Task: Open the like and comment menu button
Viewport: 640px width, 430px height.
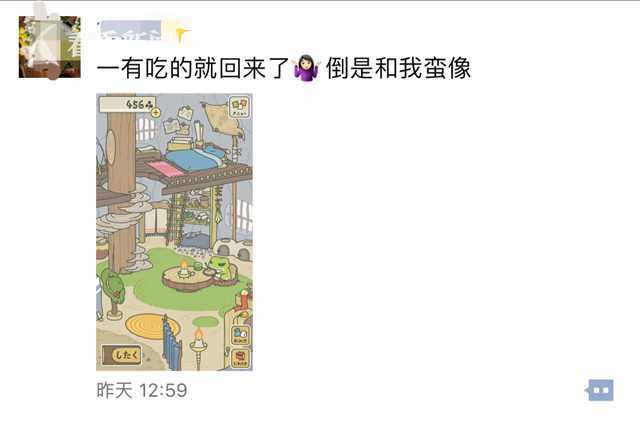Action: (600, 390)
